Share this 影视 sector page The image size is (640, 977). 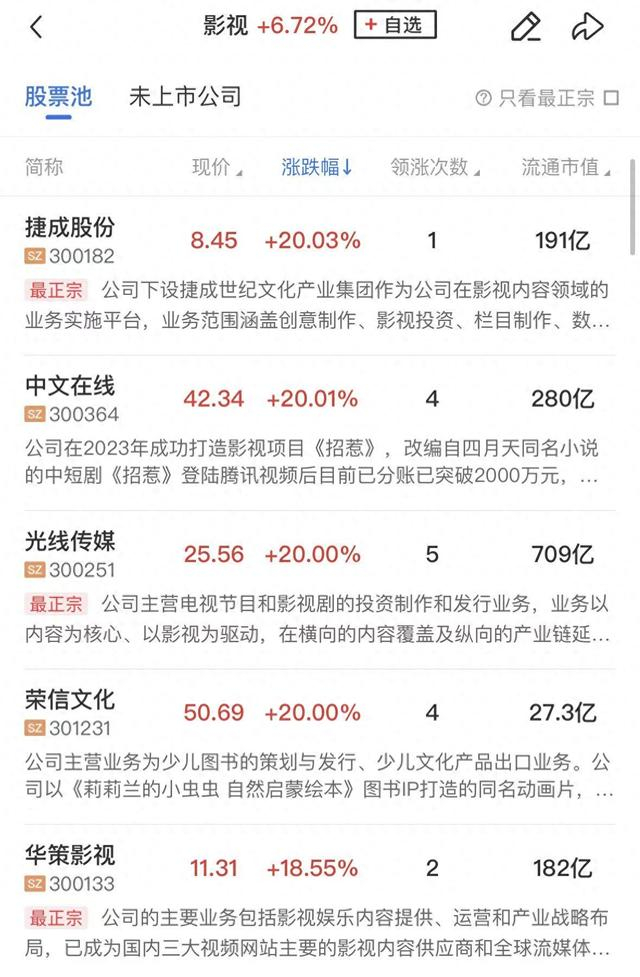[x=587, y=26]
